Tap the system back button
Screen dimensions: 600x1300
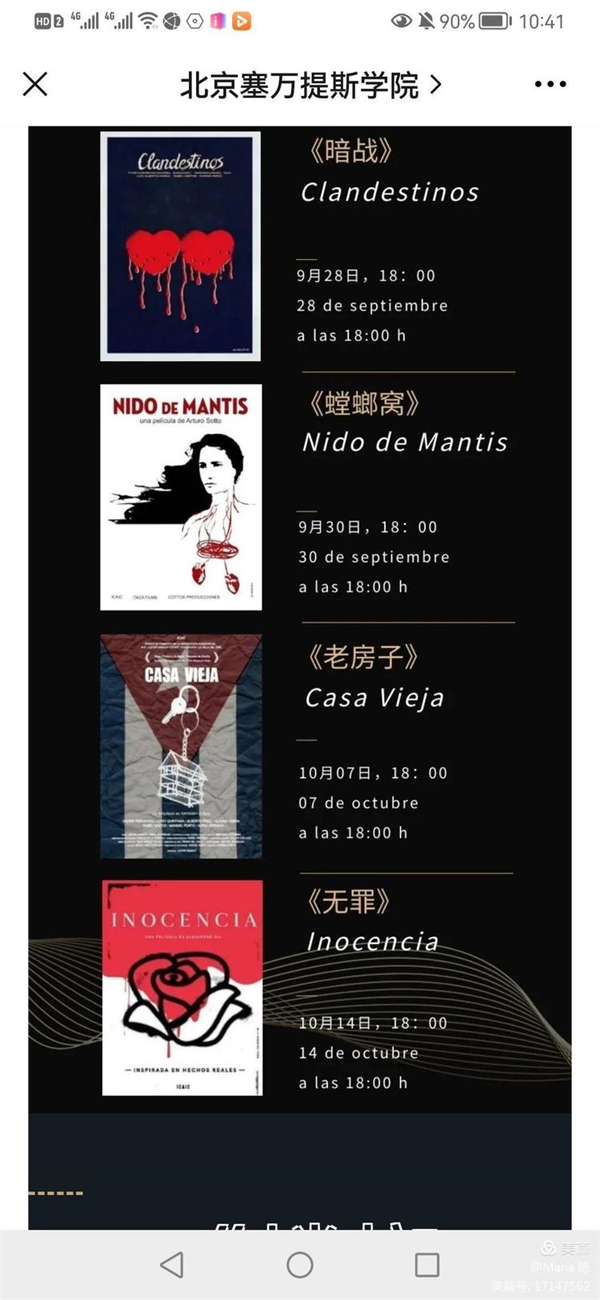(172, 1264)
